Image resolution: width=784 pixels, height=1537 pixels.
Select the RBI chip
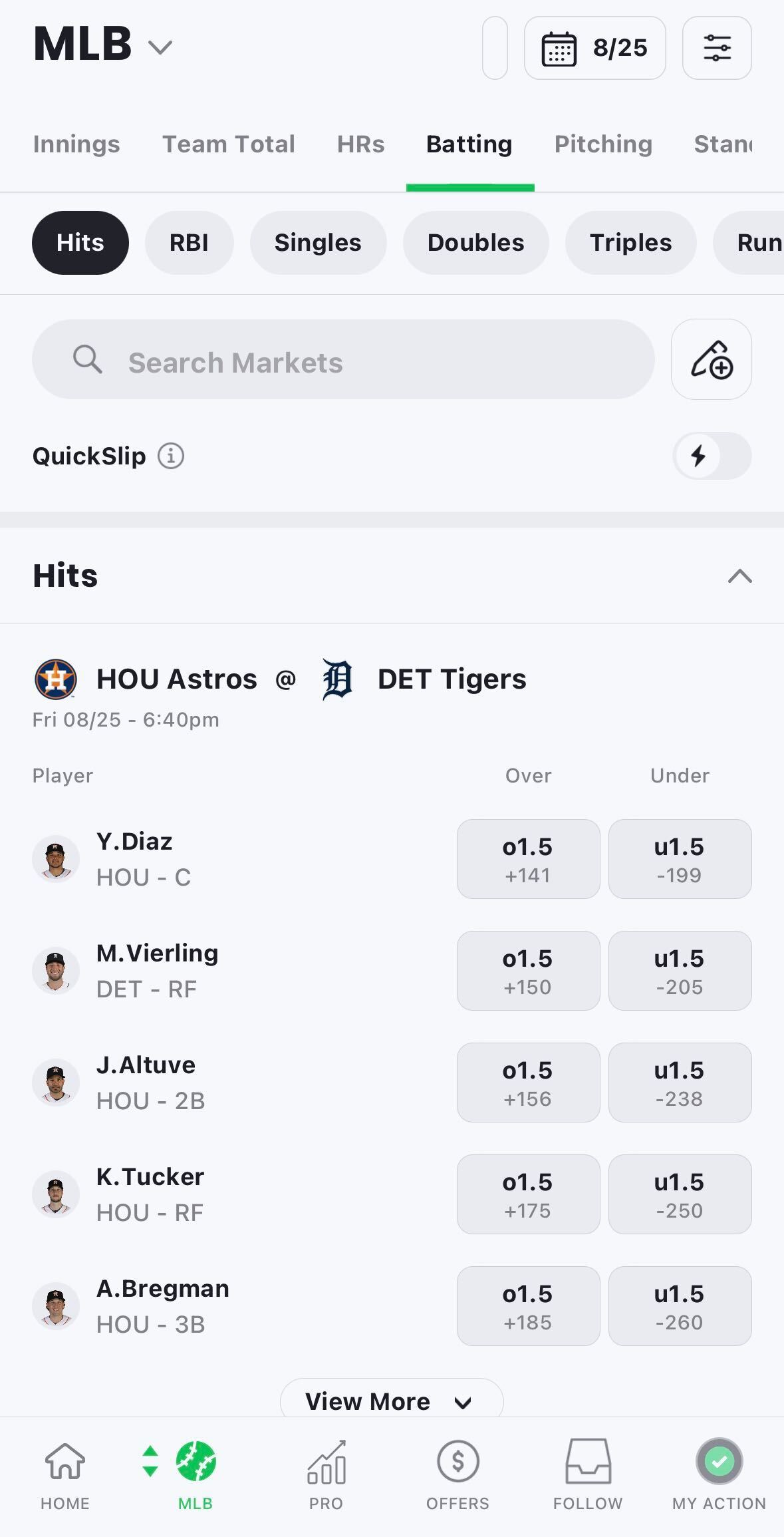(x=189, y=243)
